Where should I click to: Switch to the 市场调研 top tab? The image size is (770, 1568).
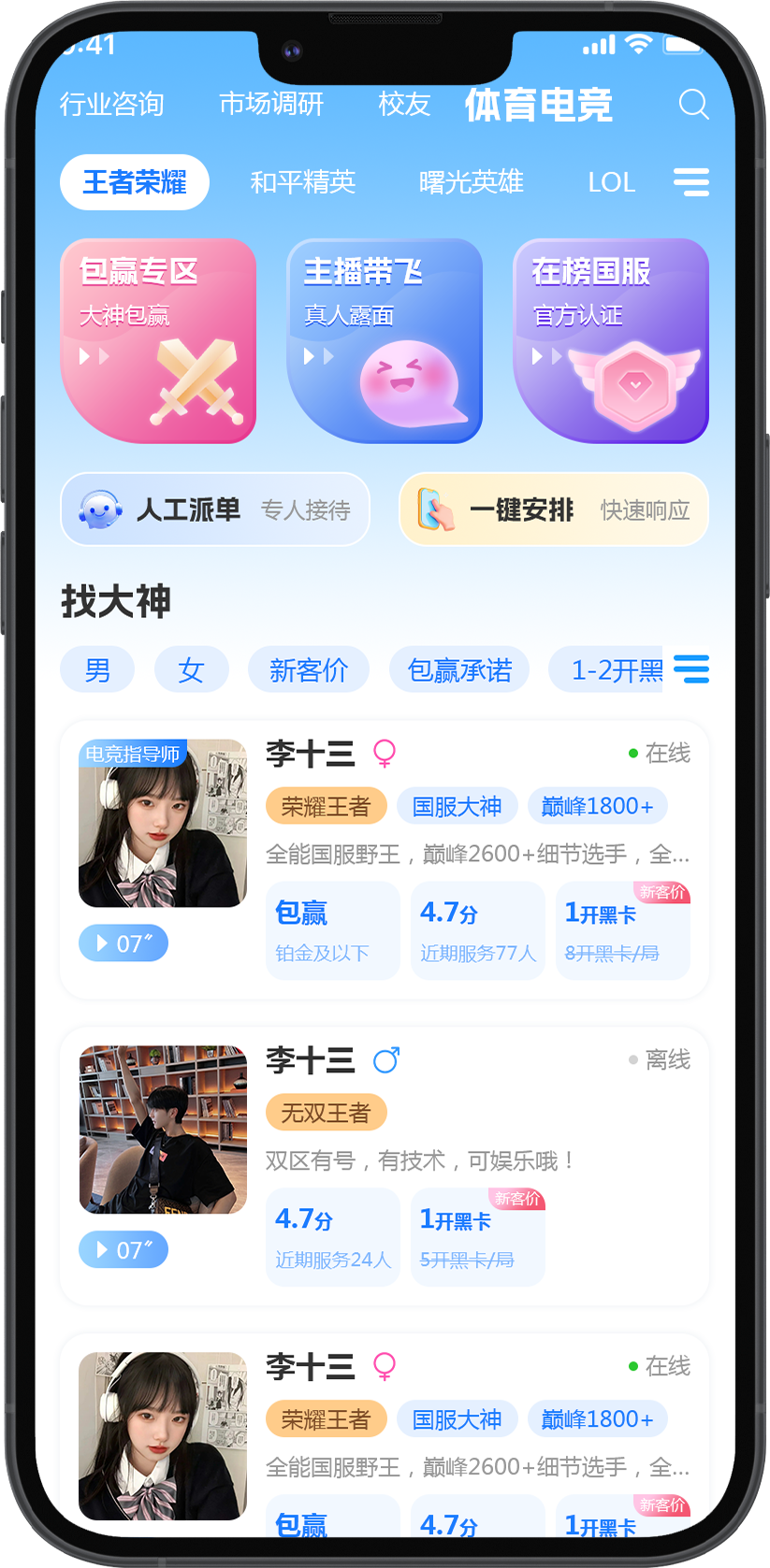pyautogui.click(x=271, y=104)
